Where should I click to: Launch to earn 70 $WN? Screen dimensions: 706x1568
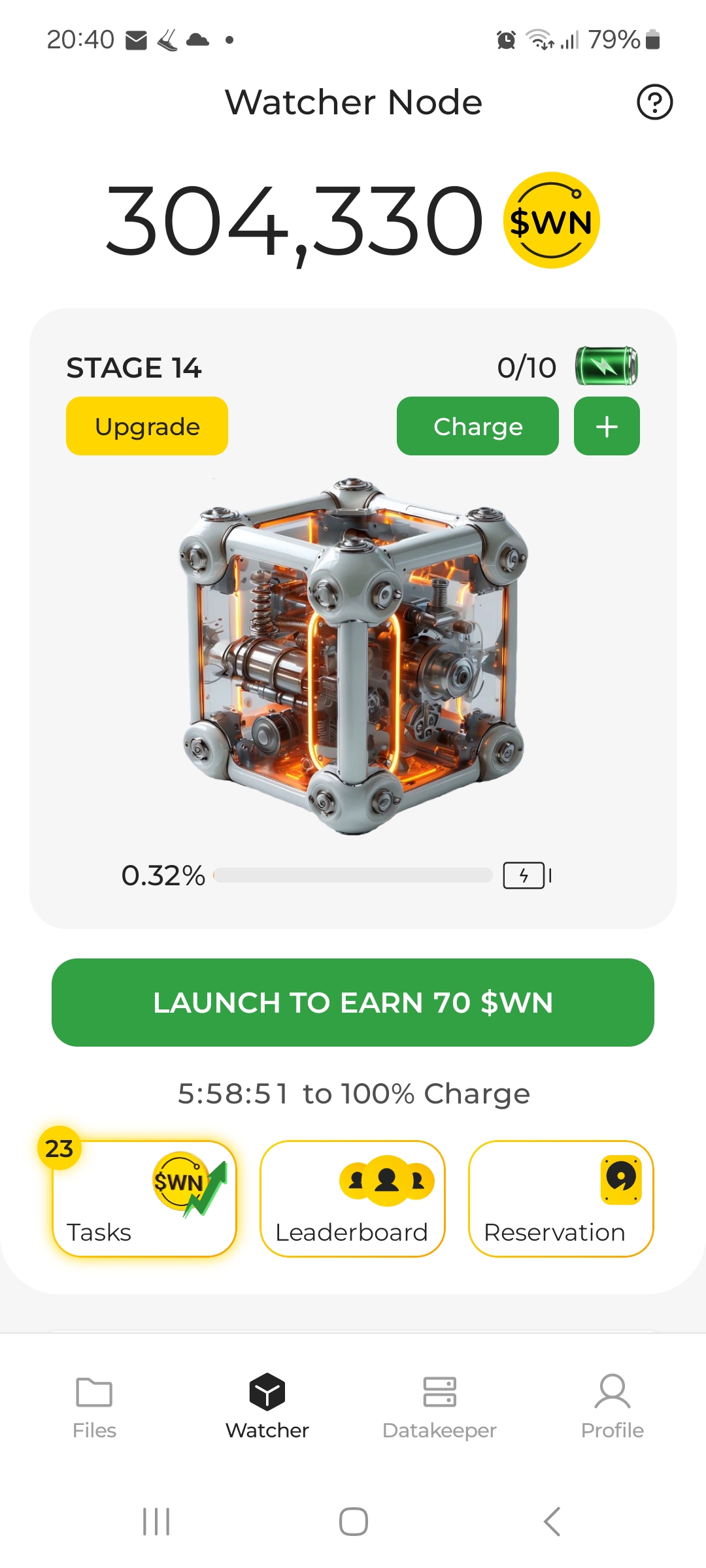tap(353, 1002)
